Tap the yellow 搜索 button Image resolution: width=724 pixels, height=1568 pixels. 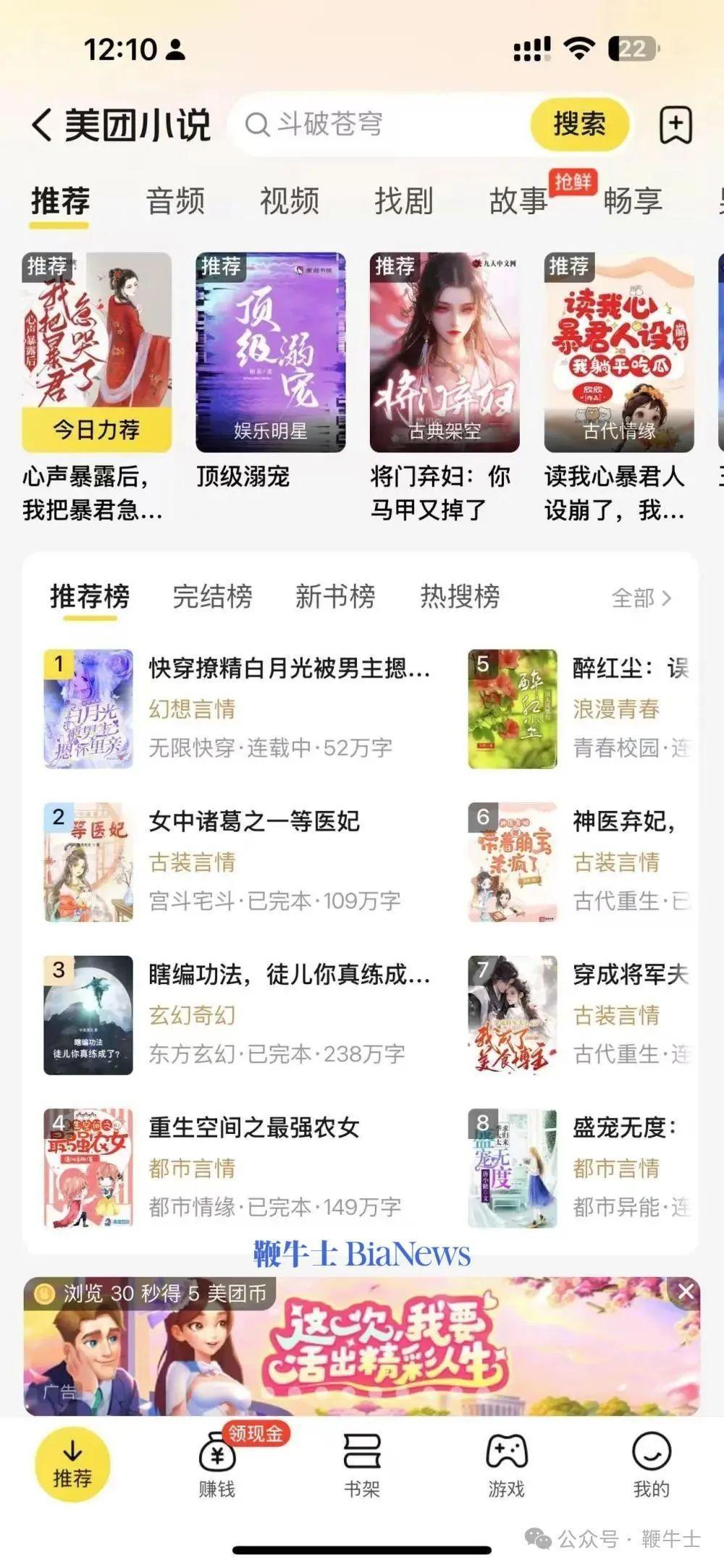tap(579, 124)
